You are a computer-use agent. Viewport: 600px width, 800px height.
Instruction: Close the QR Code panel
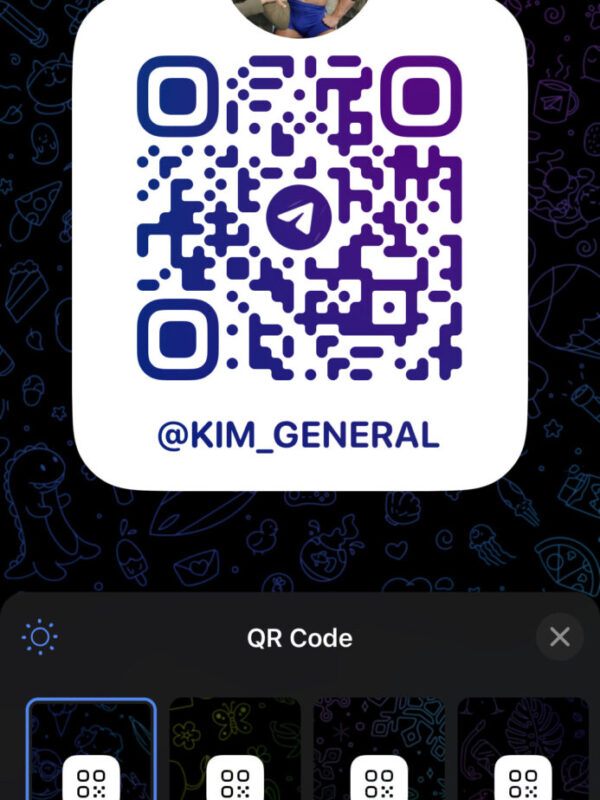tap(560, 636)
